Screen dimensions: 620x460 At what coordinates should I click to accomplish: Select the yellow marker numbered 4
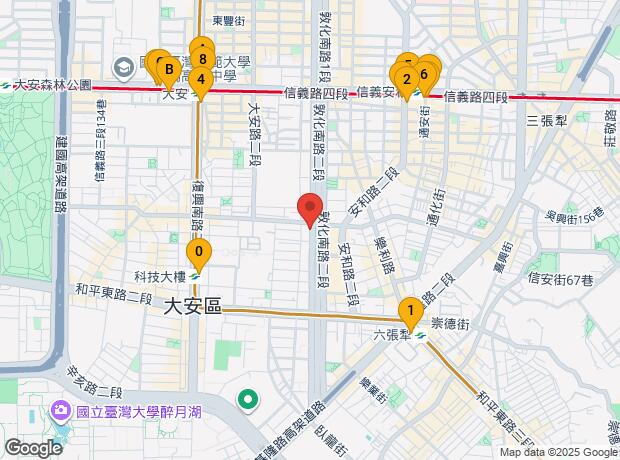(201, 81)
